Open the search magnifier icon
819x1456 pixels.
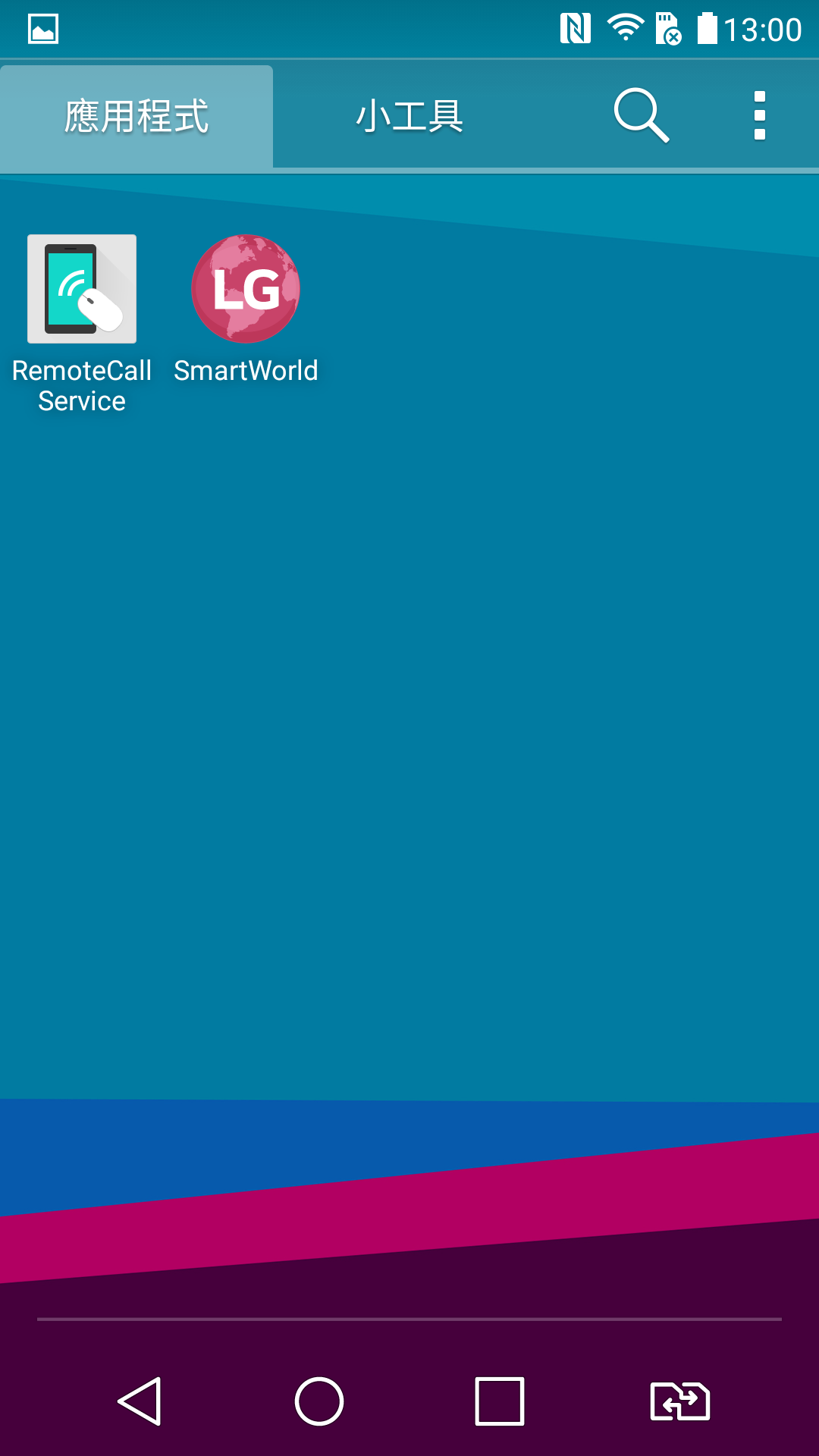pyautogui.click(x=642, y=115)
